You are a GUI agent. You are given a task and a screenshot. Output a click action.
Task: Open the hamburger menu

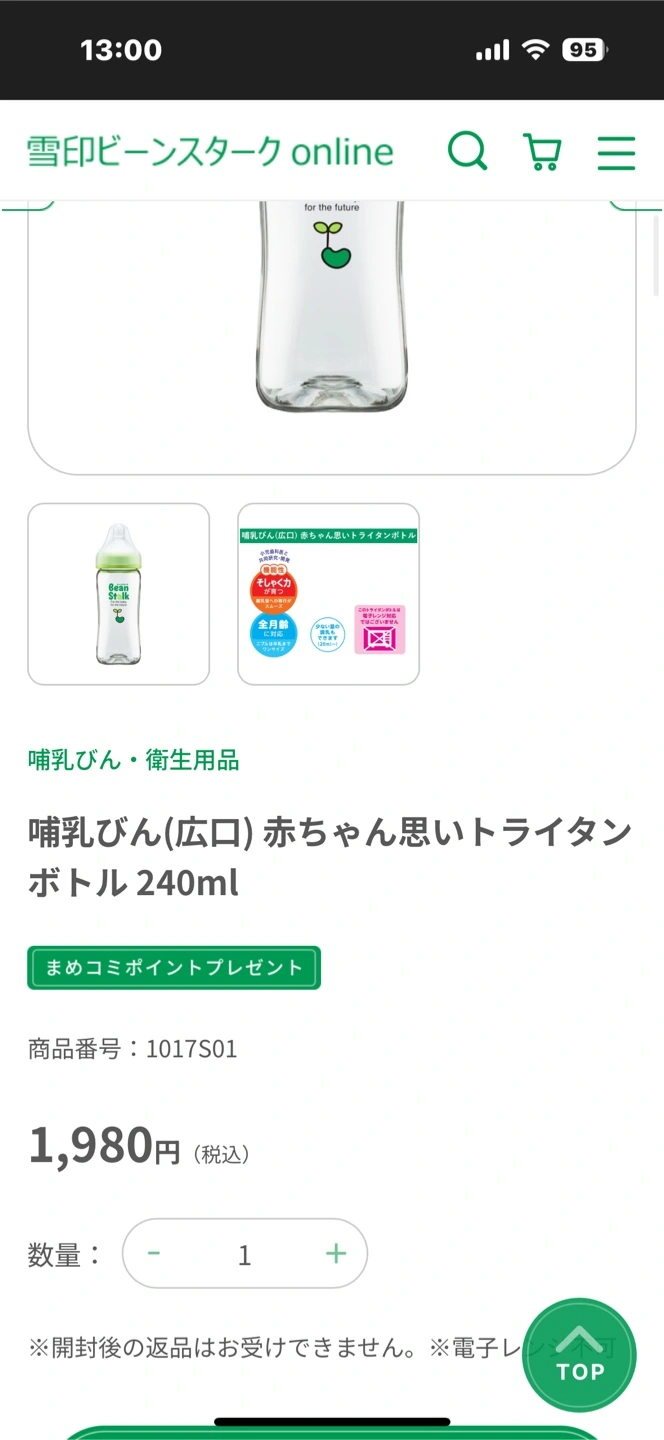616,152
